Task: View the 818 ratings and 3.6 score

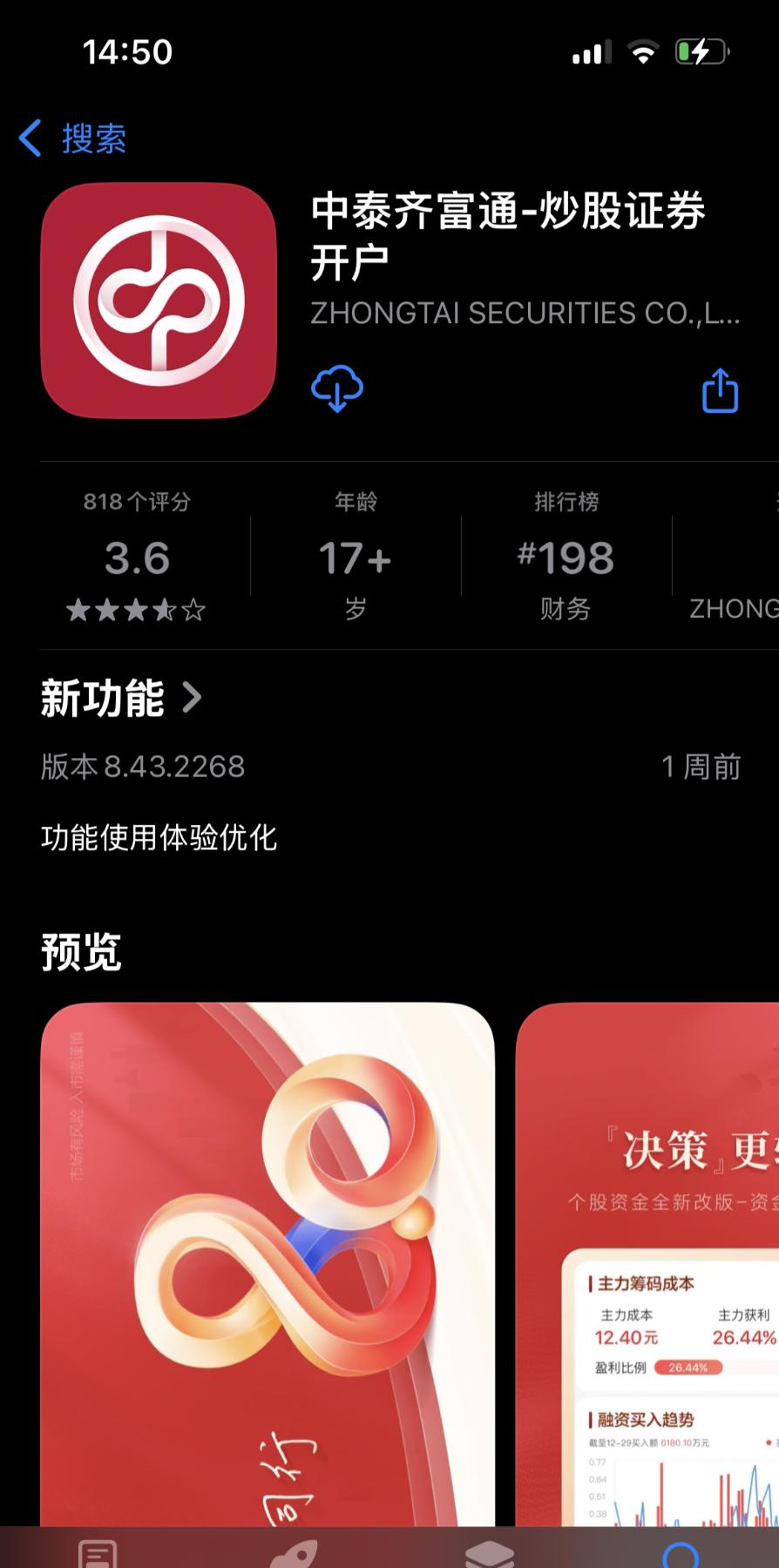Action: pos(137,558)
